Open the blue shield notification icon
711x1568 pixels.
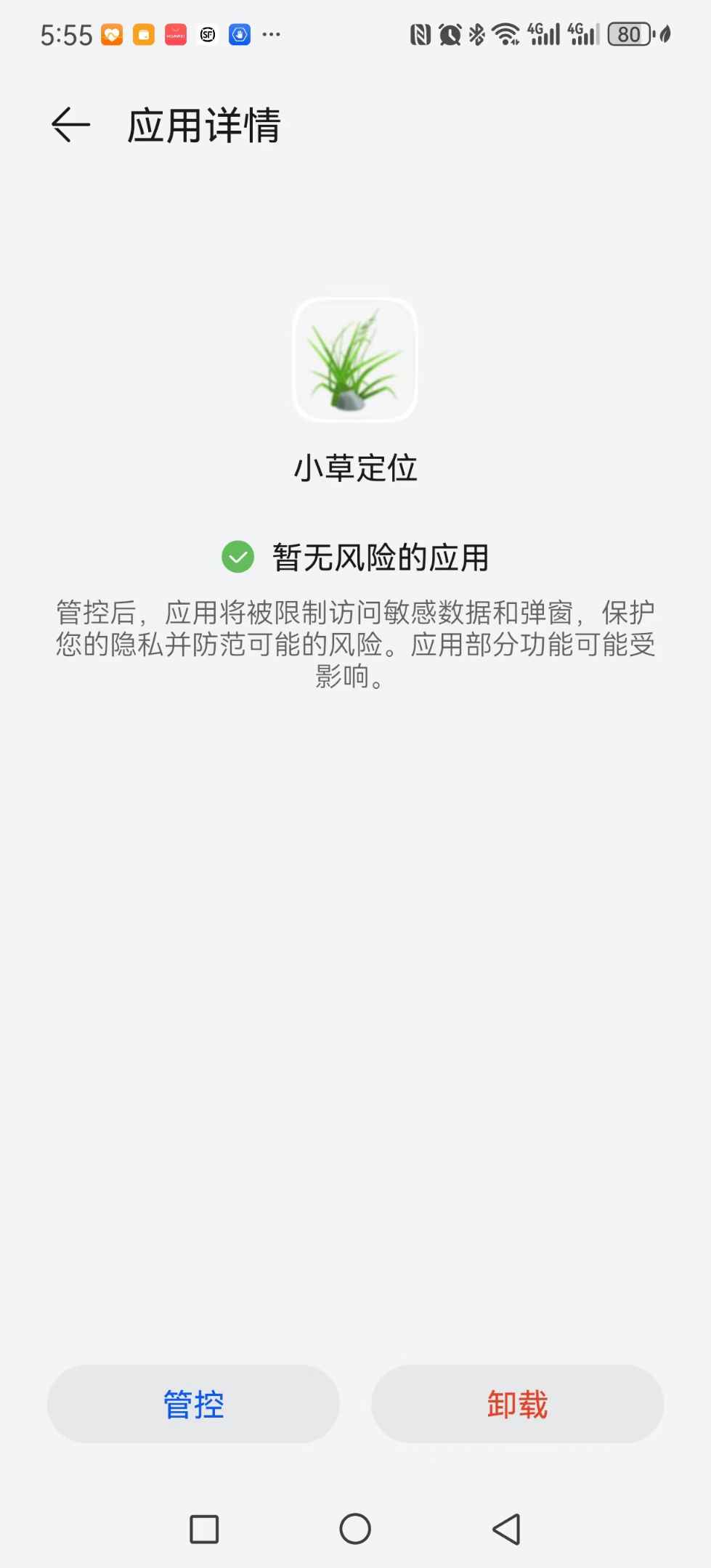(x=240, y=34)
